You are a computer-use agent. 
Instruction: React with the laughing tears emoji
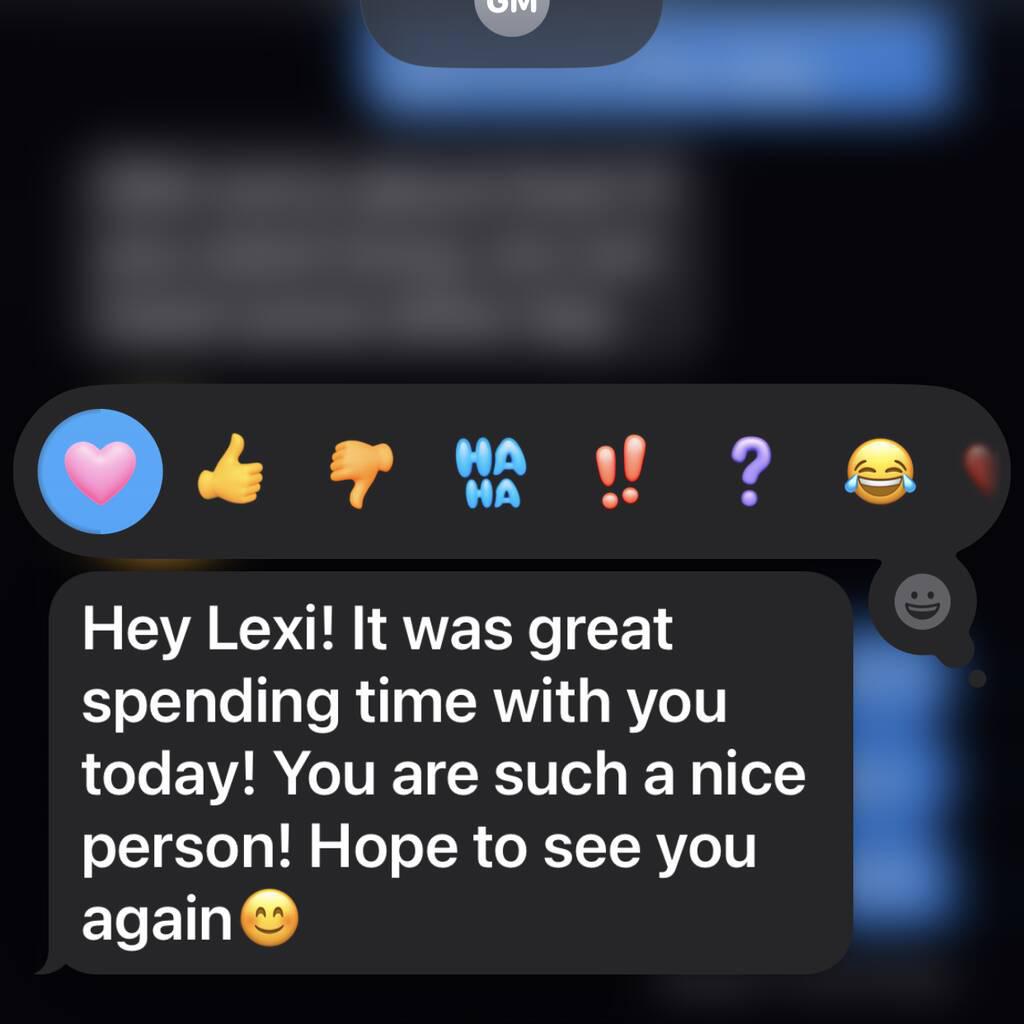879,471
